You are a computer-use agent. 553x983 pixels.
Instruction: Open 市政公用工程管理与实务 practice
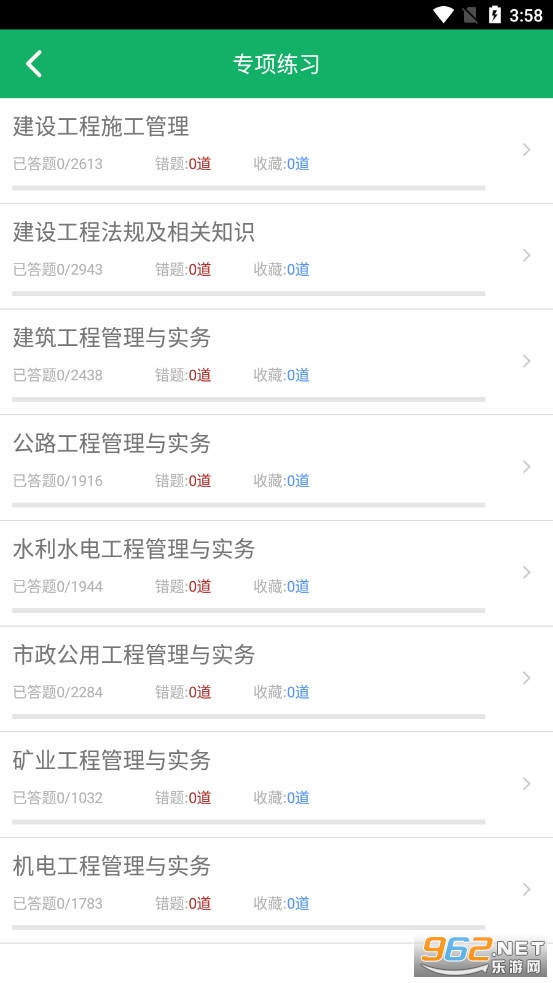click(x=276, y=679)
